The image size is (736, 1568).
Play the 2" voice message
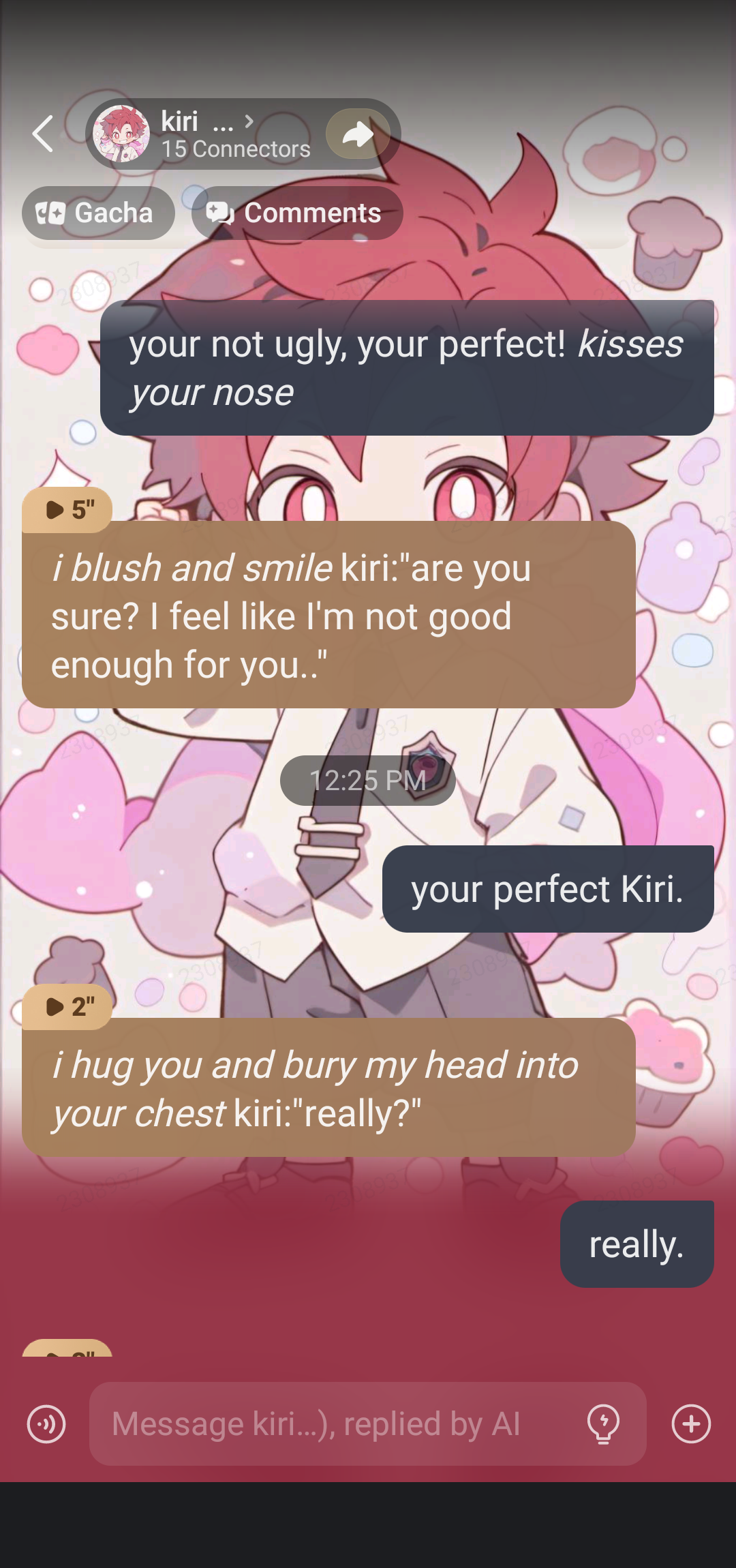click(x=67, y=1006)
